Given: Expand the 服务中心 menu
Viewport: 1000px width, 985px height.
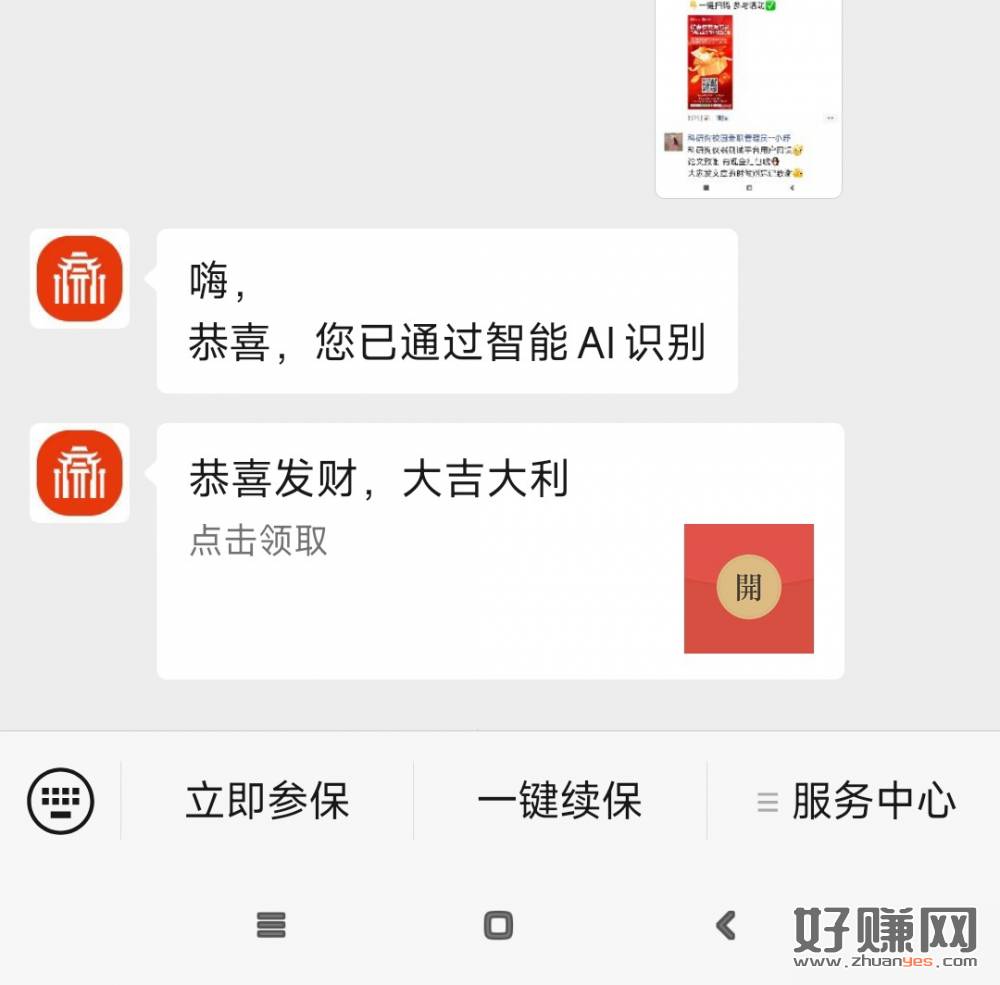Looking at the screenshot, I should point(856,801).
